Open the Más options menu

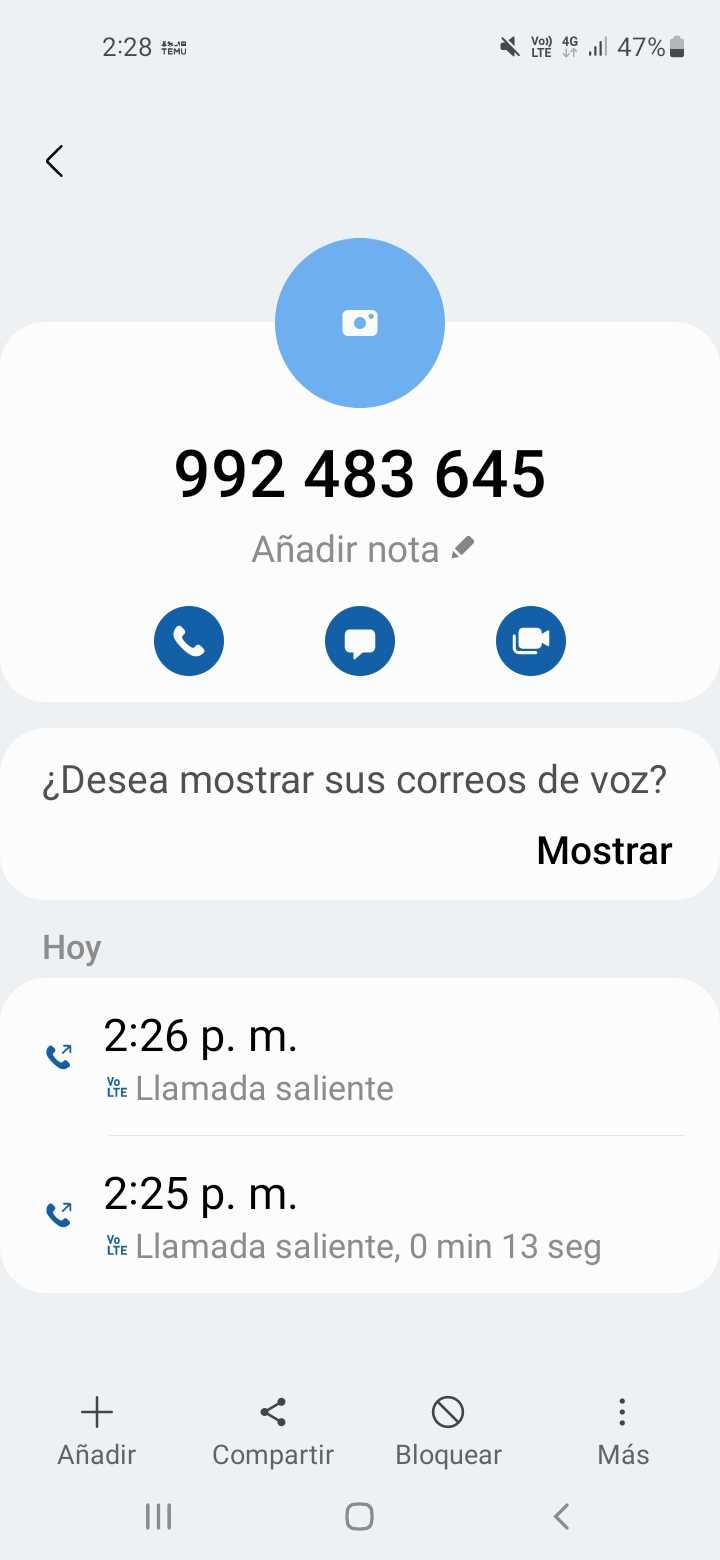click(x=623, y=1431)
